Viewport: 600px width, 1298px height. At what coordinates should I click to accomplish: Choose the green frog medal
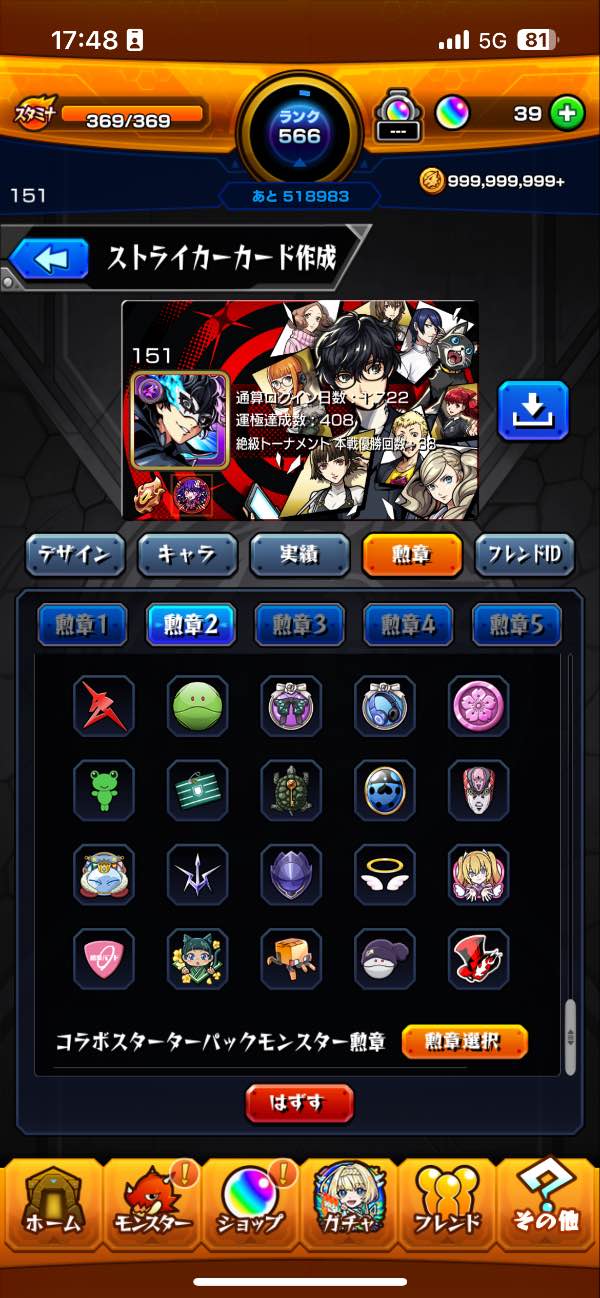103,790
